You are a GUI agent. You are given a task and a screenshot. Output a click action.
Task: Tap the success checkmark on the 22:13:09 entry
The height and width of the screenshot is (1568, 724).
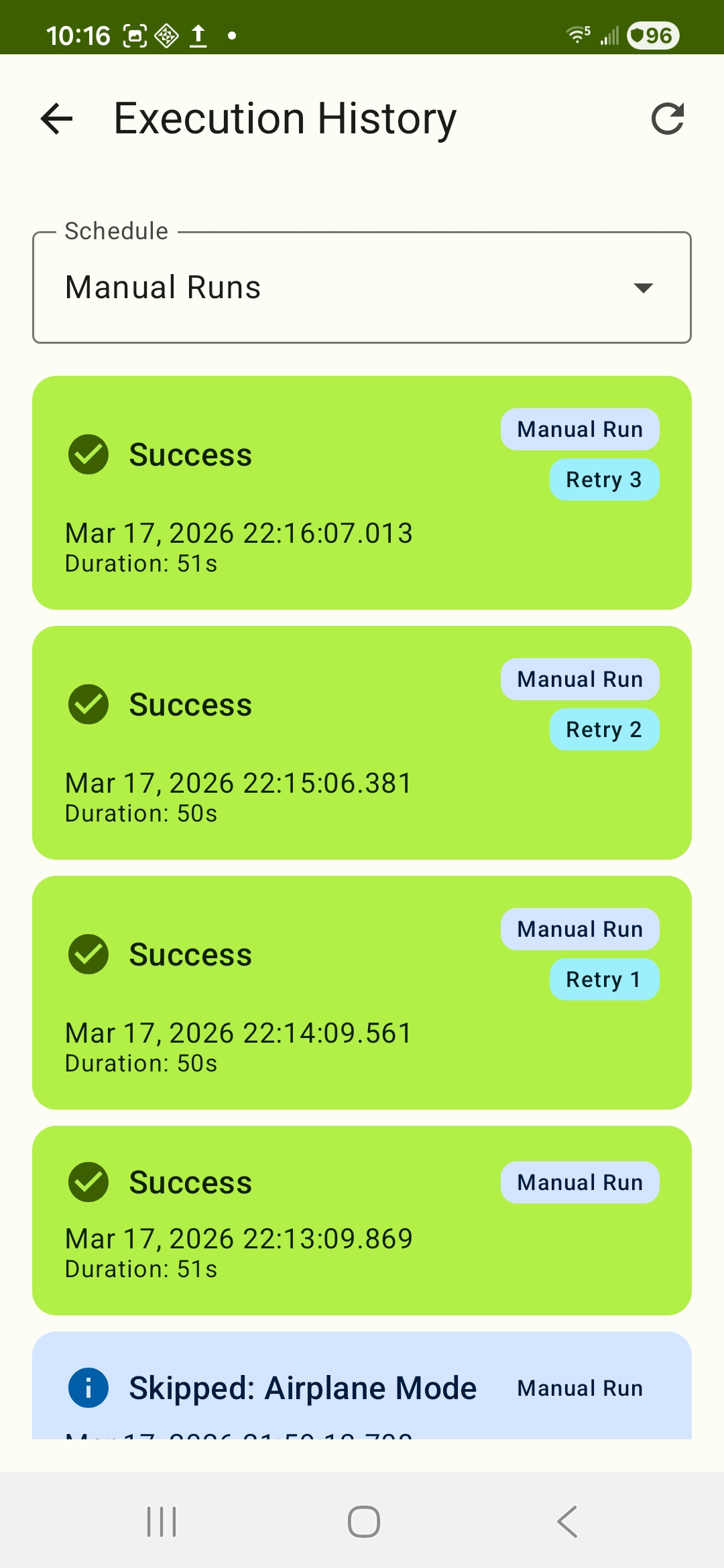[x=88, y=1181]
